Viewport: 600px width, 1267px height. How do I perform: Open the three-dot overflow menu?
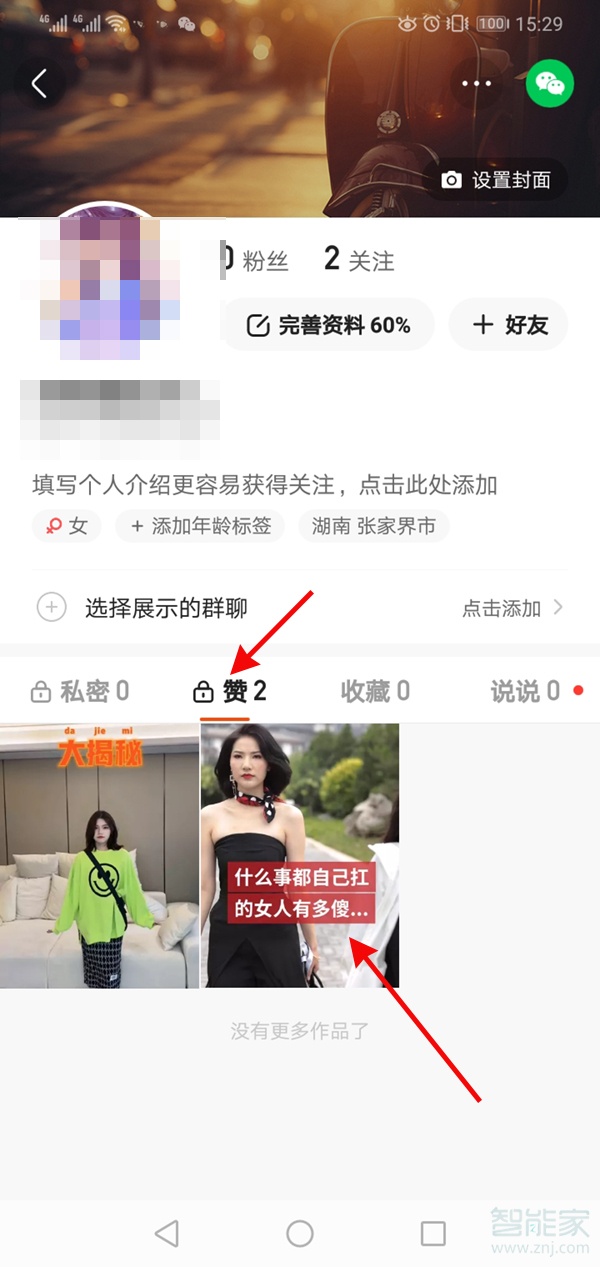(x=477, y=84)
